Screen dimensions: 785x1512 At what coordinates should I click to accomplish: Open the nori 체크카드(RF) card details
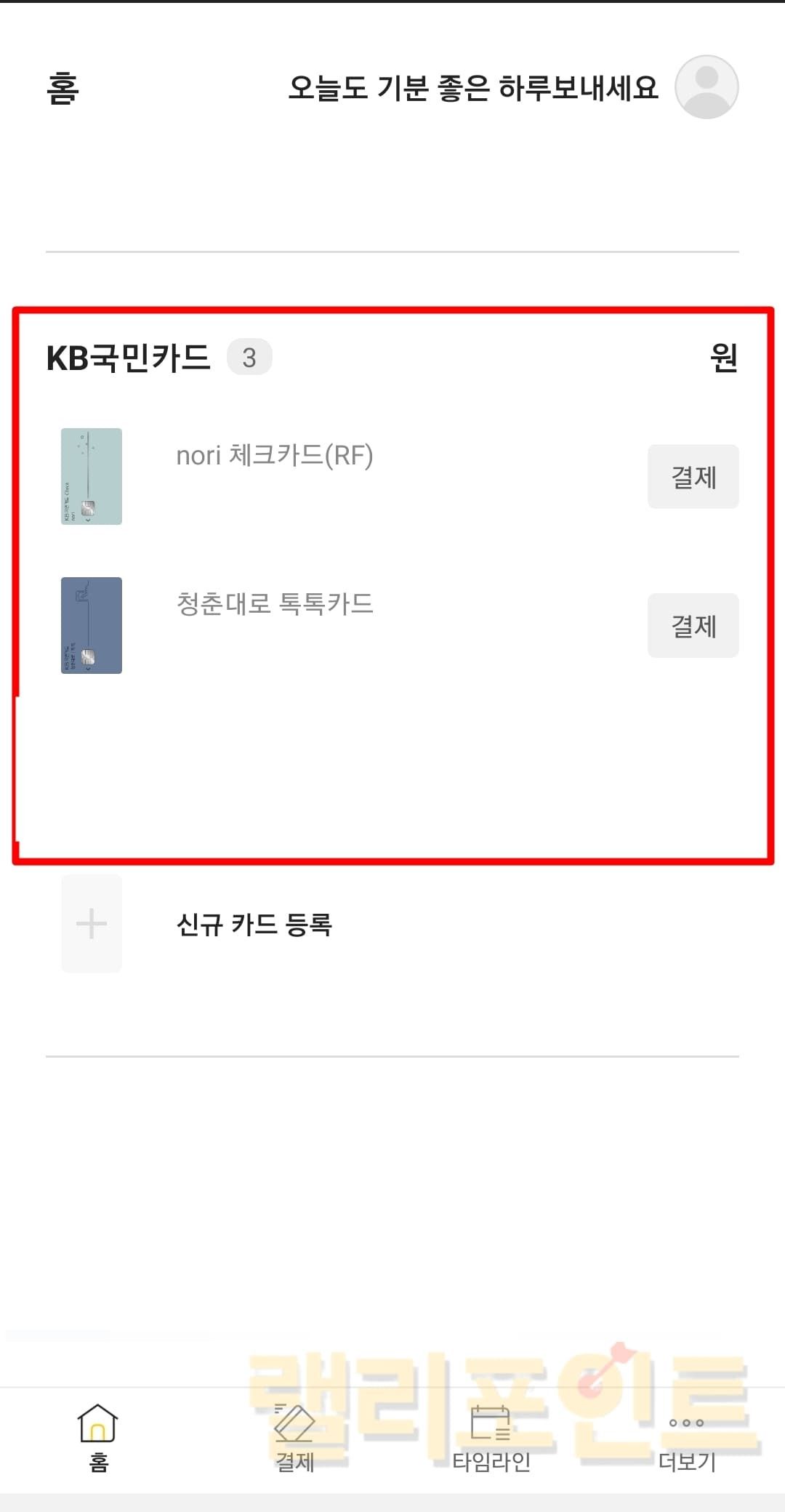(x=275, y=456)
